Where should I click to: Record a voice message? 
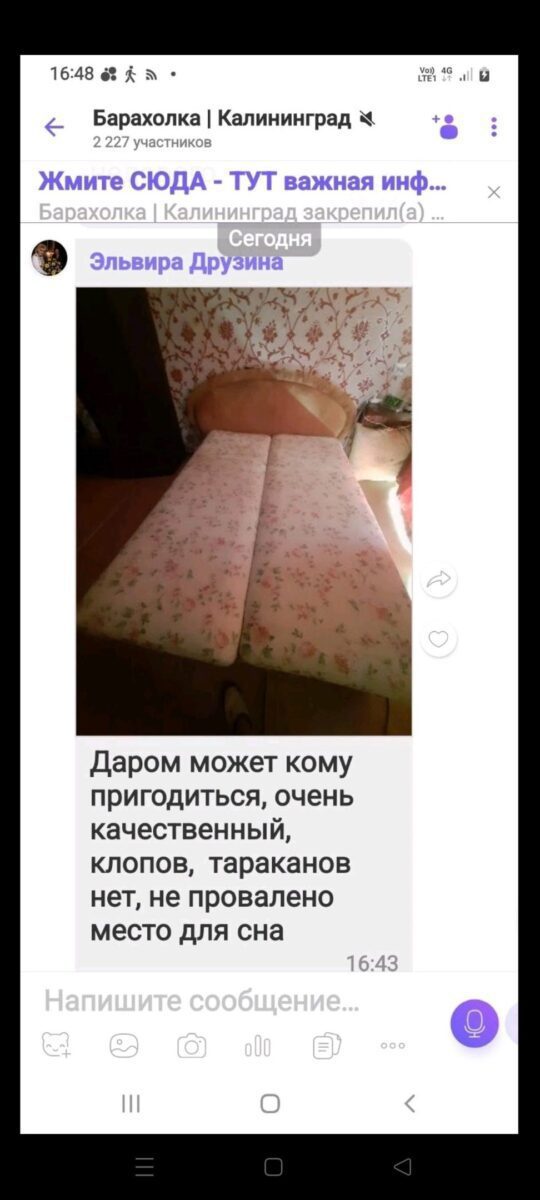point(474,1023)
